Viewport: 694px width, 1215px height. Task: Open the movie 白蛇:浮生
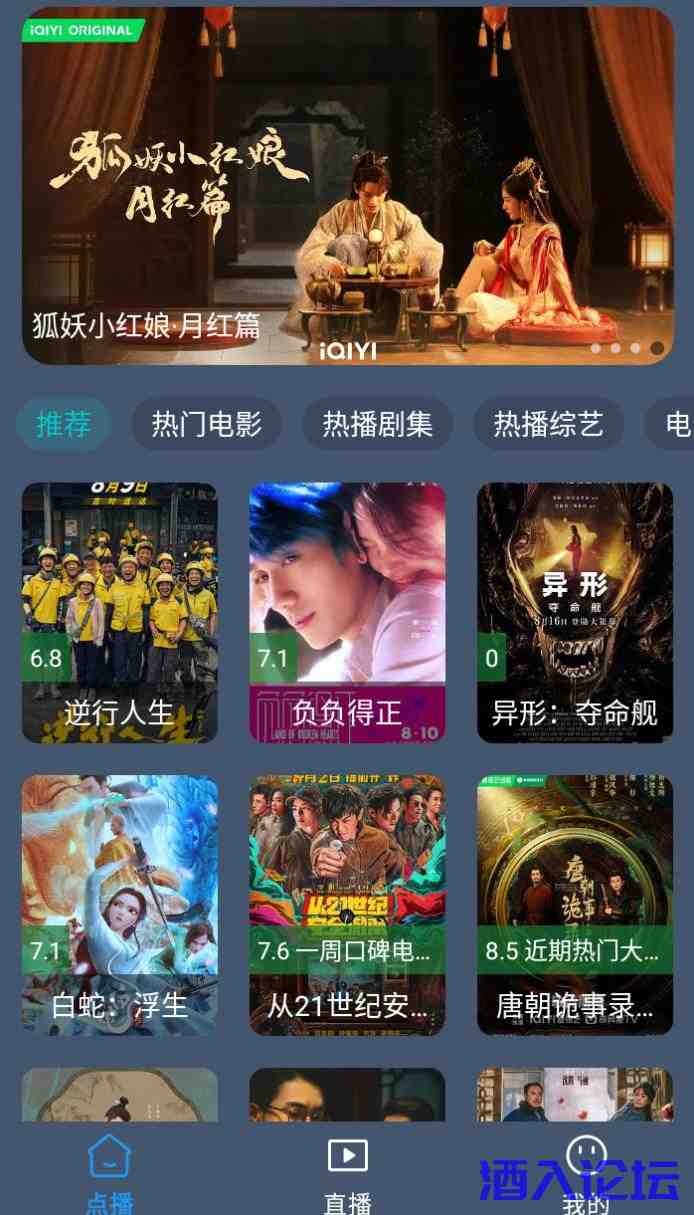pos(120,904)
